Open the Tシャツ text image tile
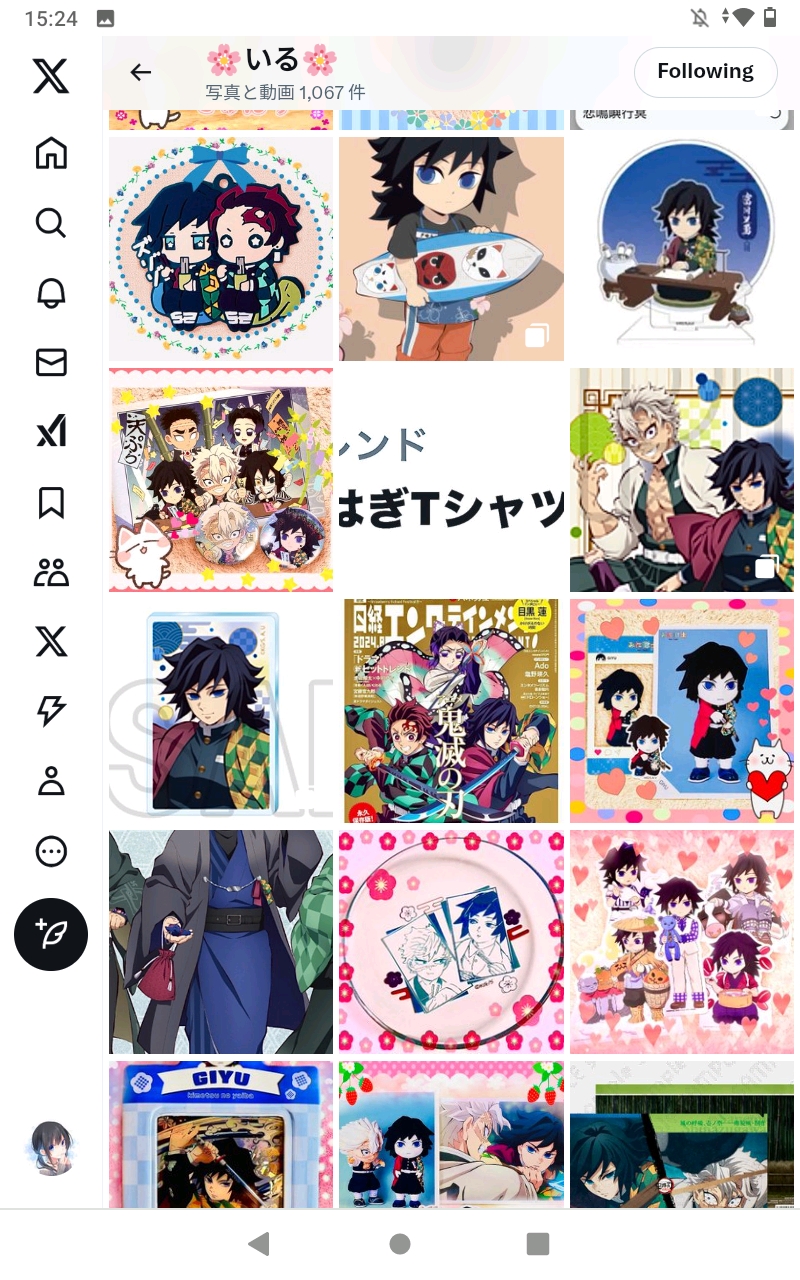The height and width of the screenshot is (1280, 800). (x=451, y=480)
